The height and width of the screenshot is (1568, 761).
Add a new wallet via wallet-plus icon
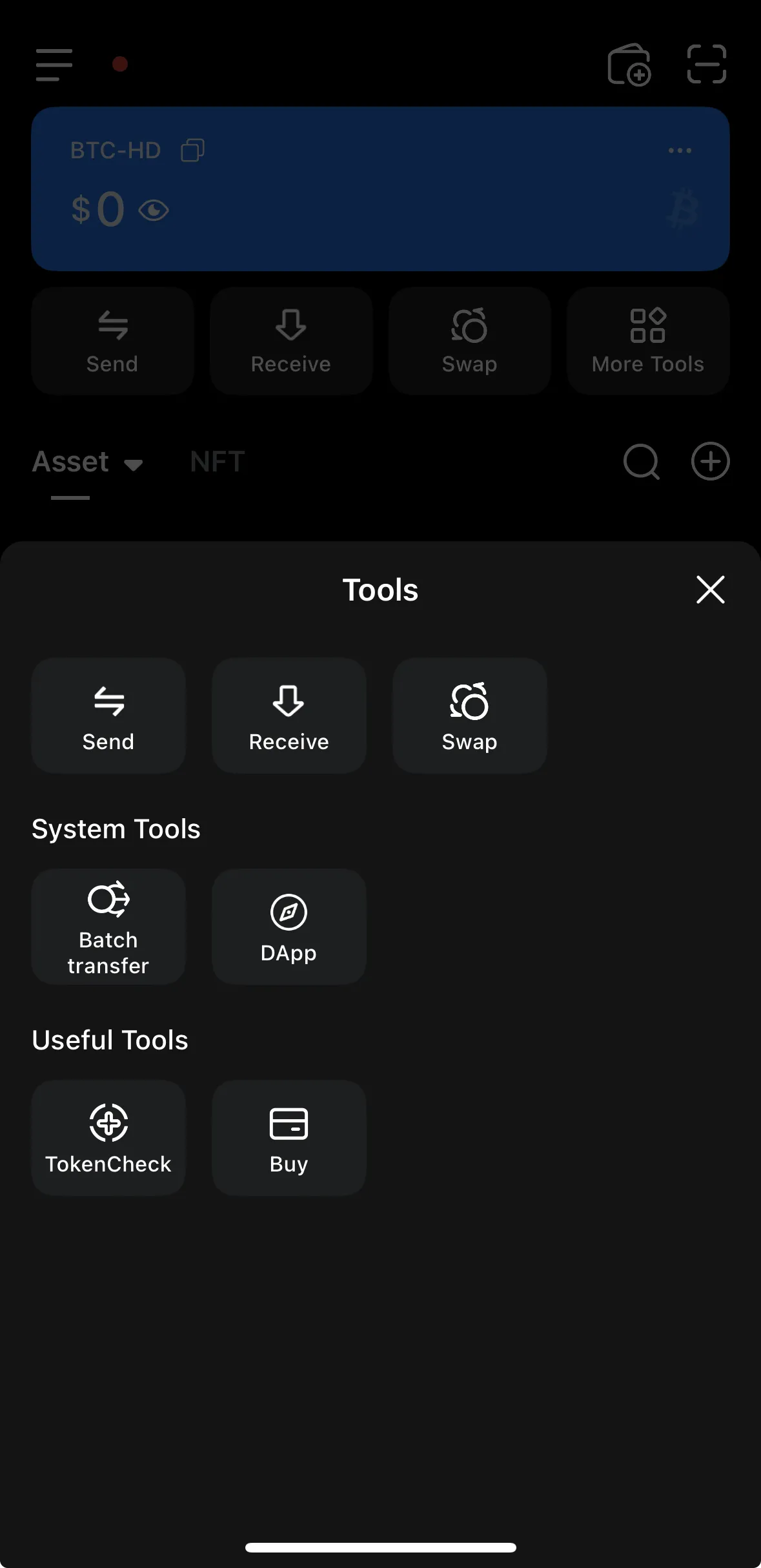pyautogui.click(x=629, y=65)
